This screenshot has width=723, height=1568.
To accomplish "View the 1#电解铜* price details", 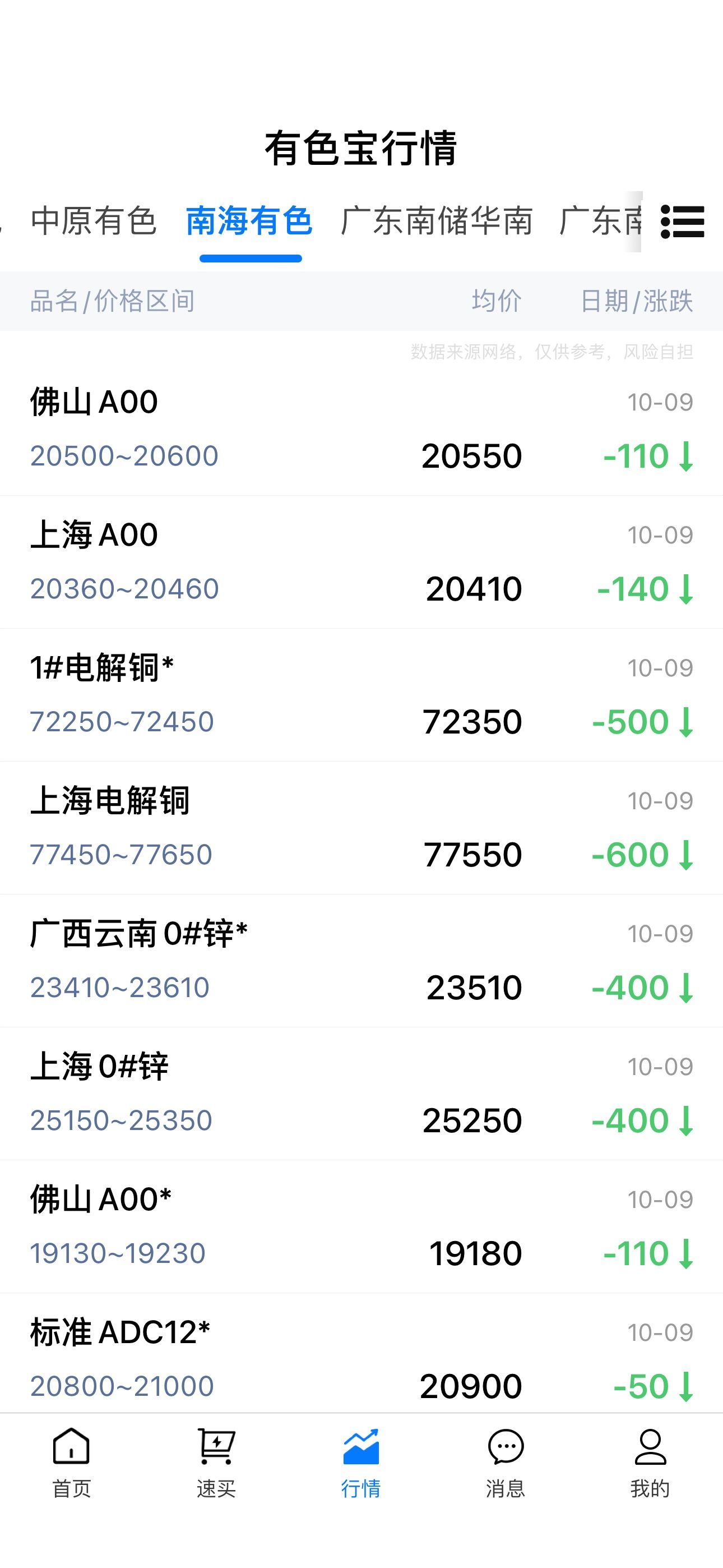I will click(361, 695).
